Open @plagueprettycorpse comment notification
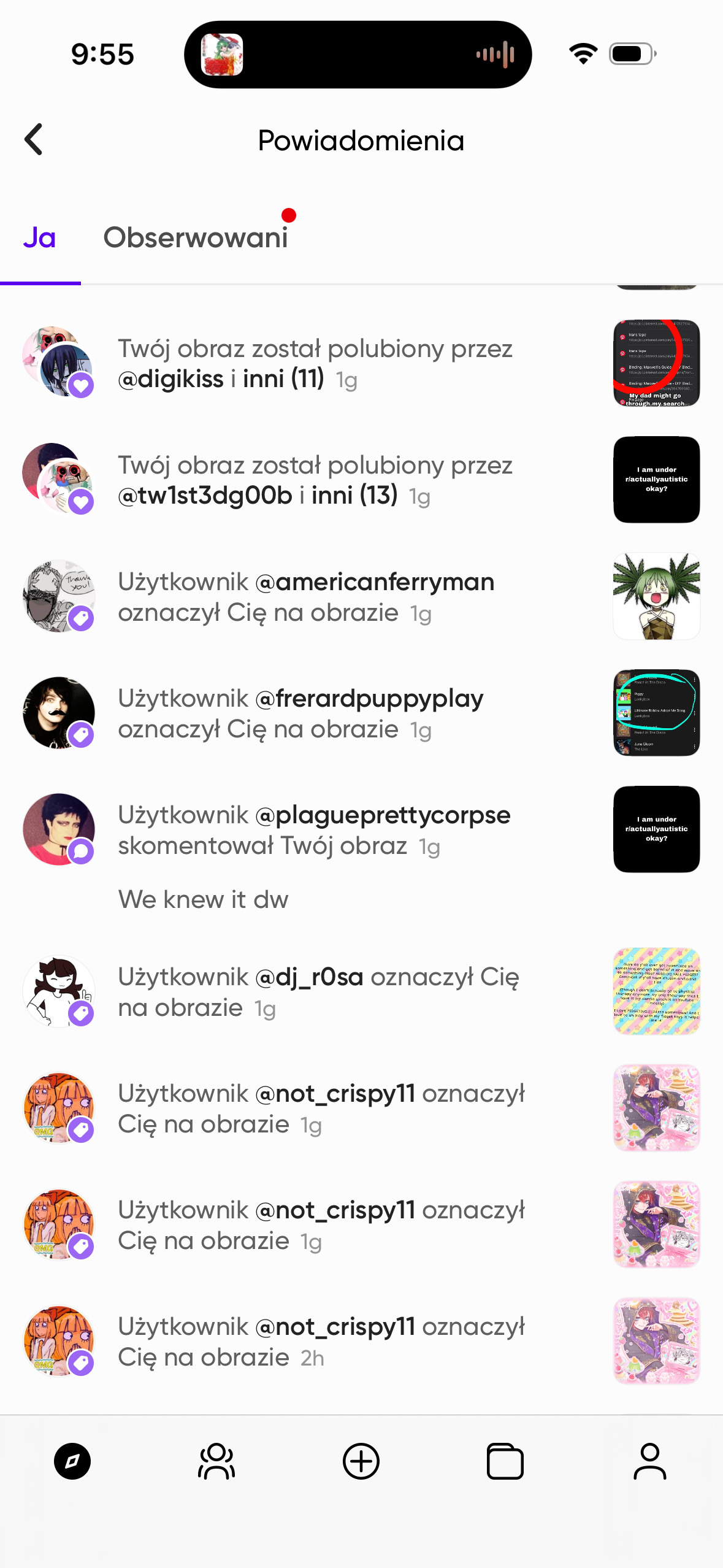 314,829
